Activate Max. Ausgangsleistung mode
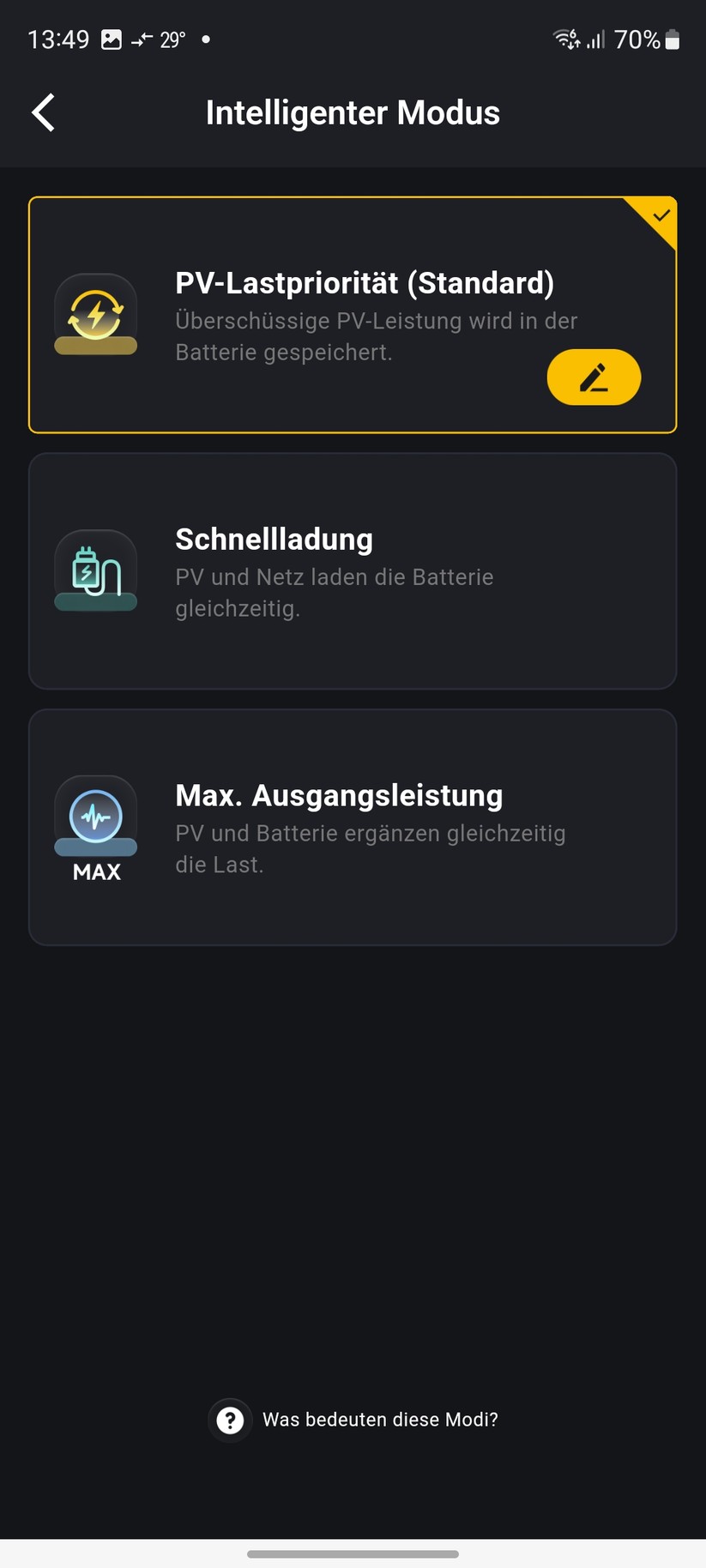 click(x=352, y=827)
